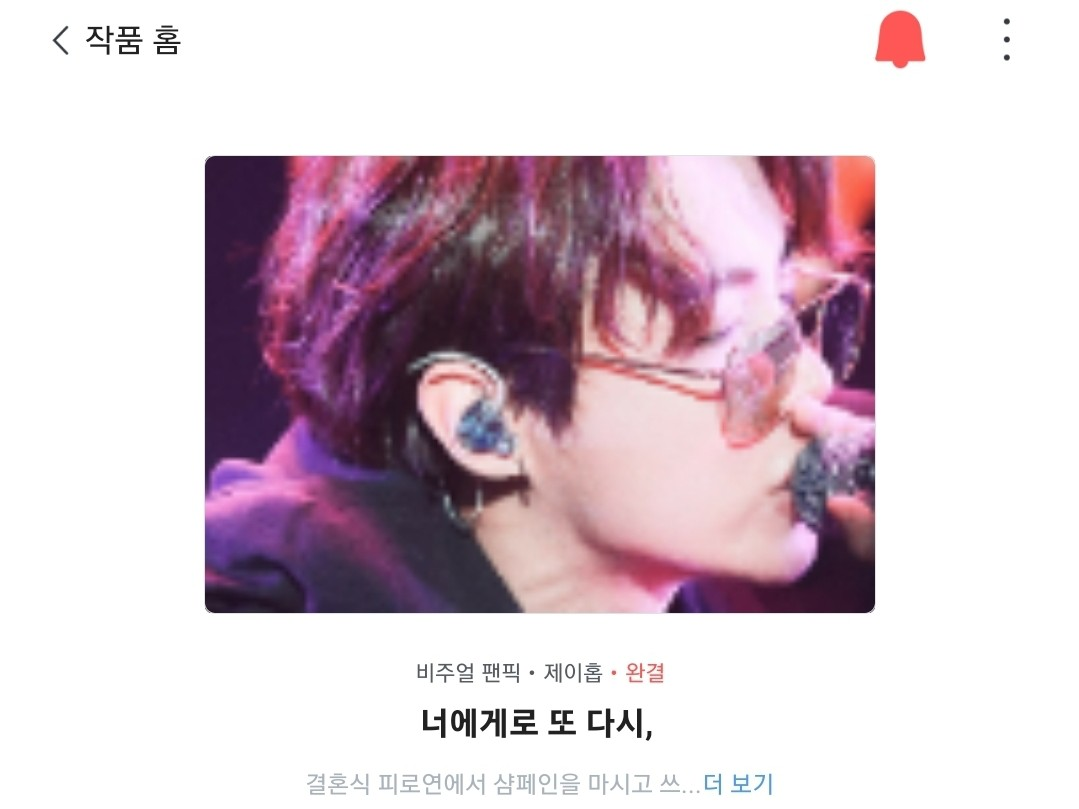Open the work's cover image

pos(539,384)
